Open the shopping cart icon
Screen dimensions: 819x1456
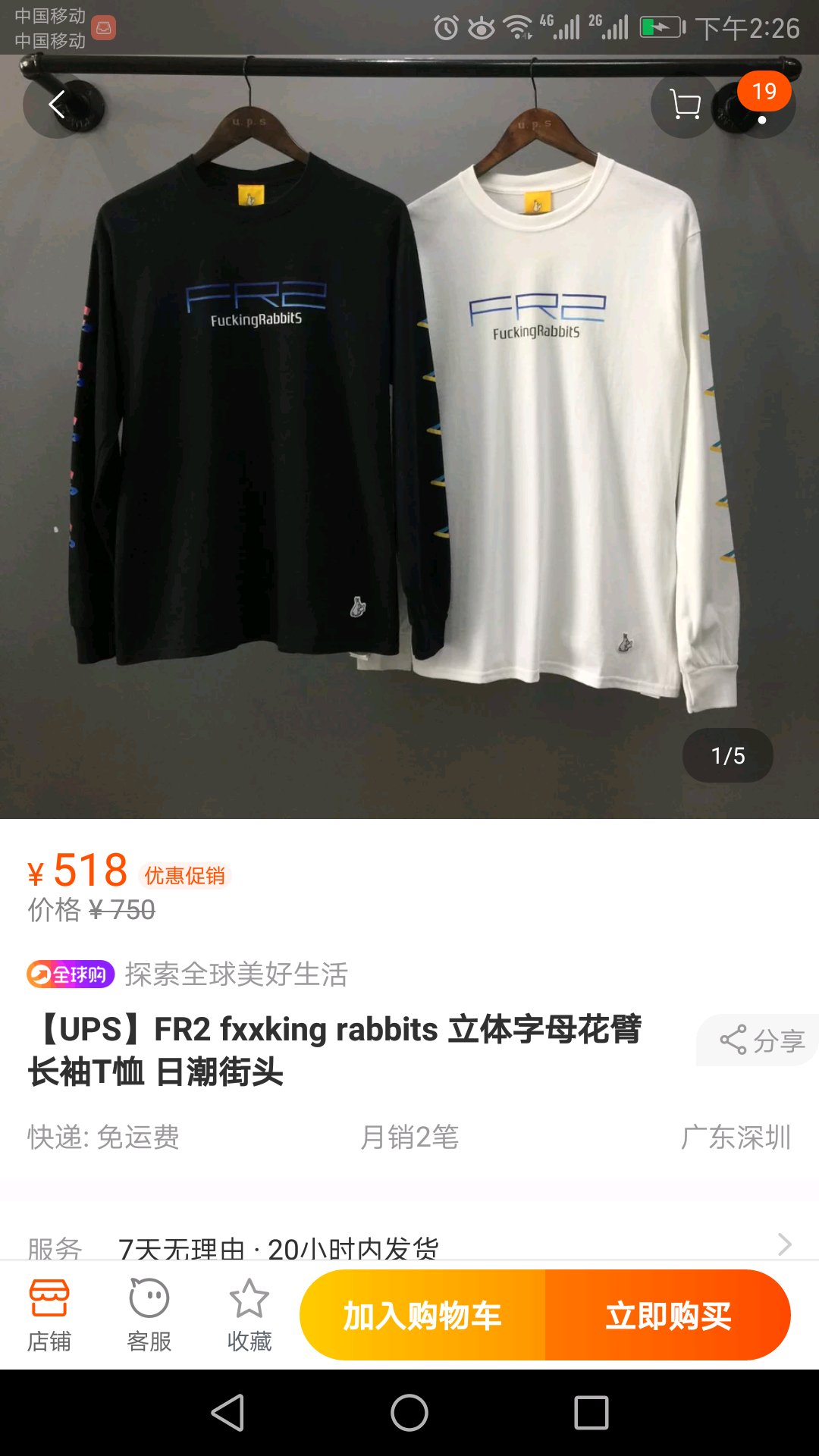coord(685,105)
